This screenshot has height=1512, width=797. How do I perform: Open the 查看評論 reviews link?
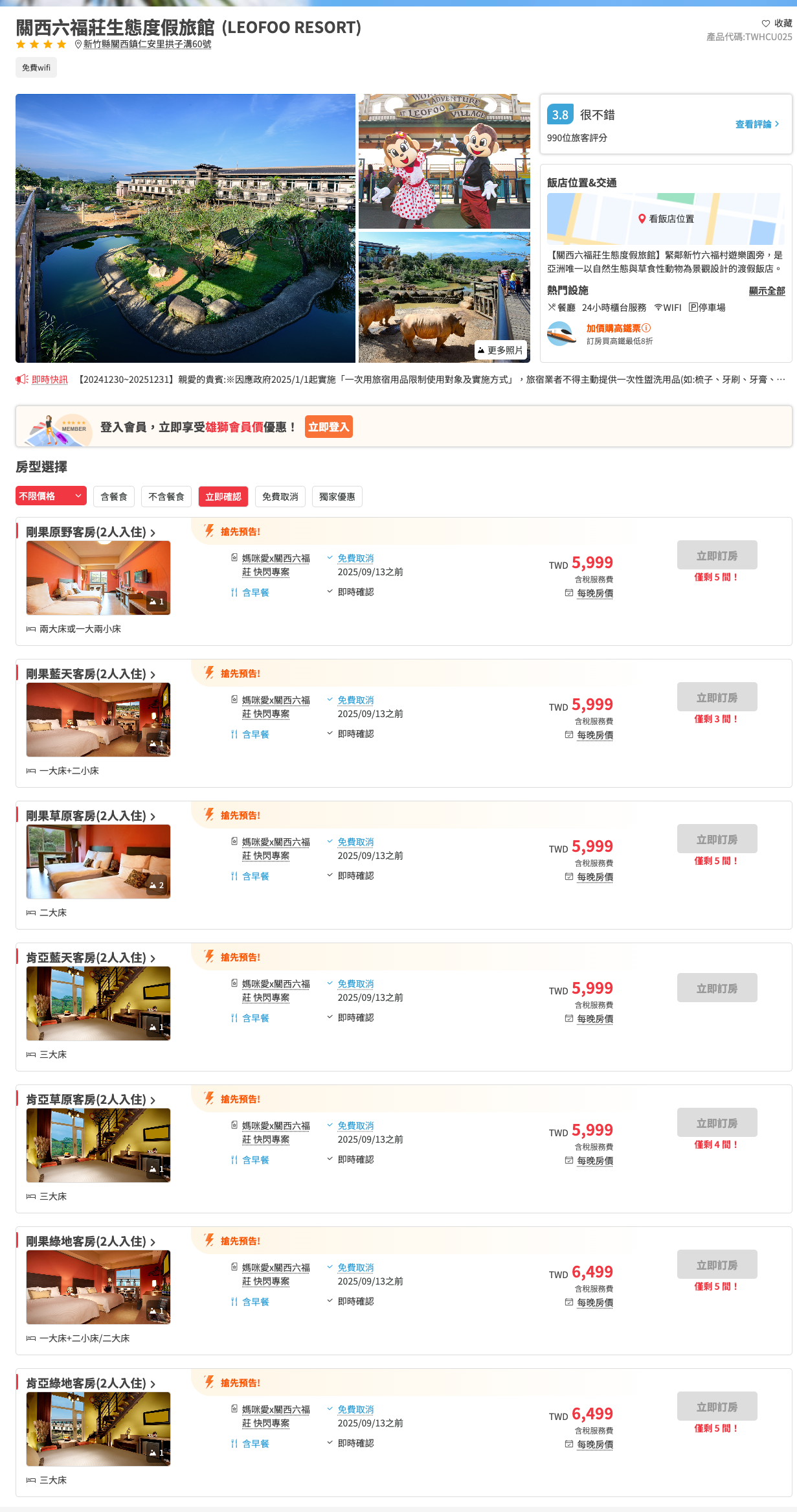757,124
